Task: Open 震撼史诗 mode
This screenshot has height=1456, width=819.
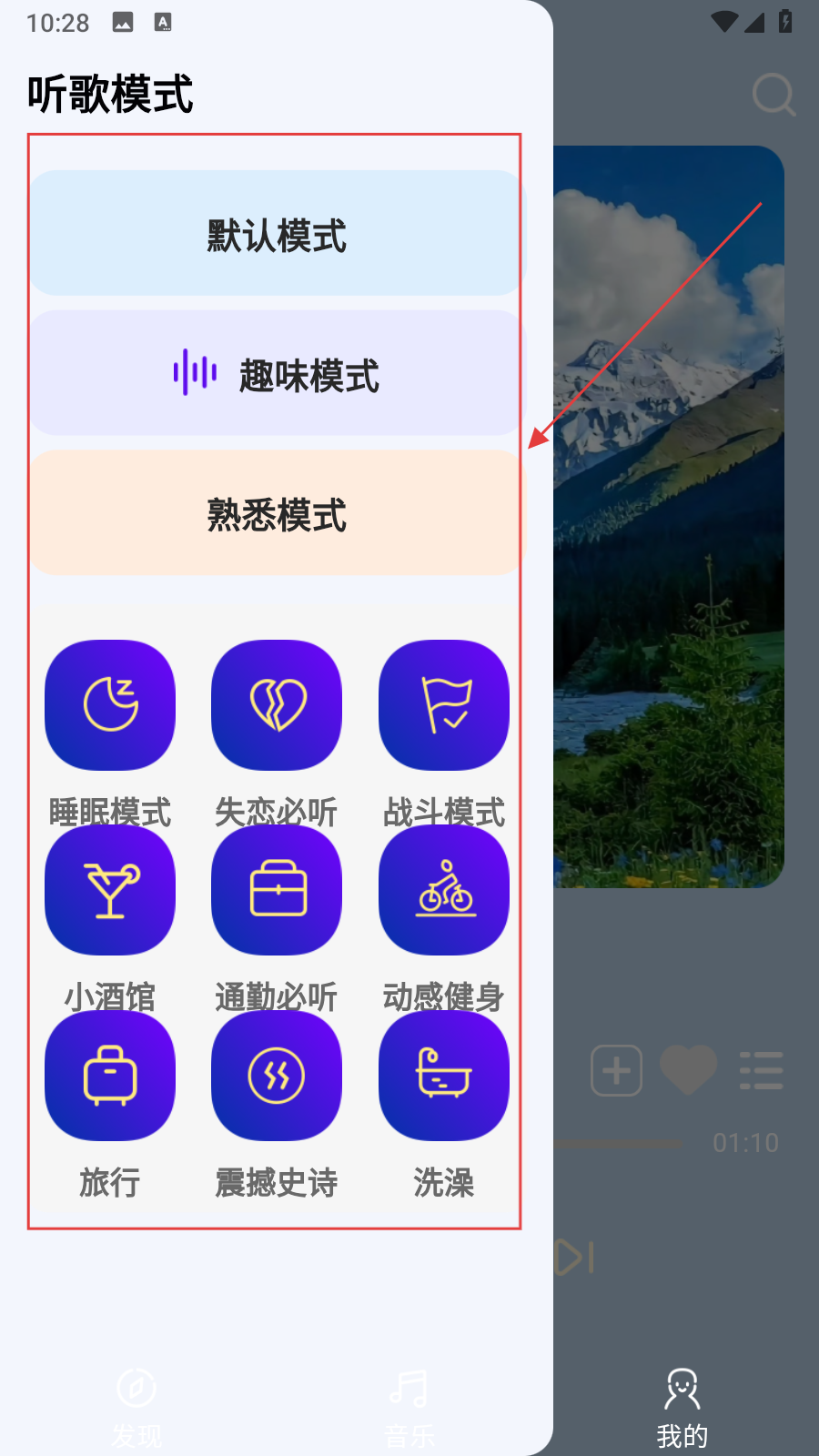Action: pos(277,1076)
